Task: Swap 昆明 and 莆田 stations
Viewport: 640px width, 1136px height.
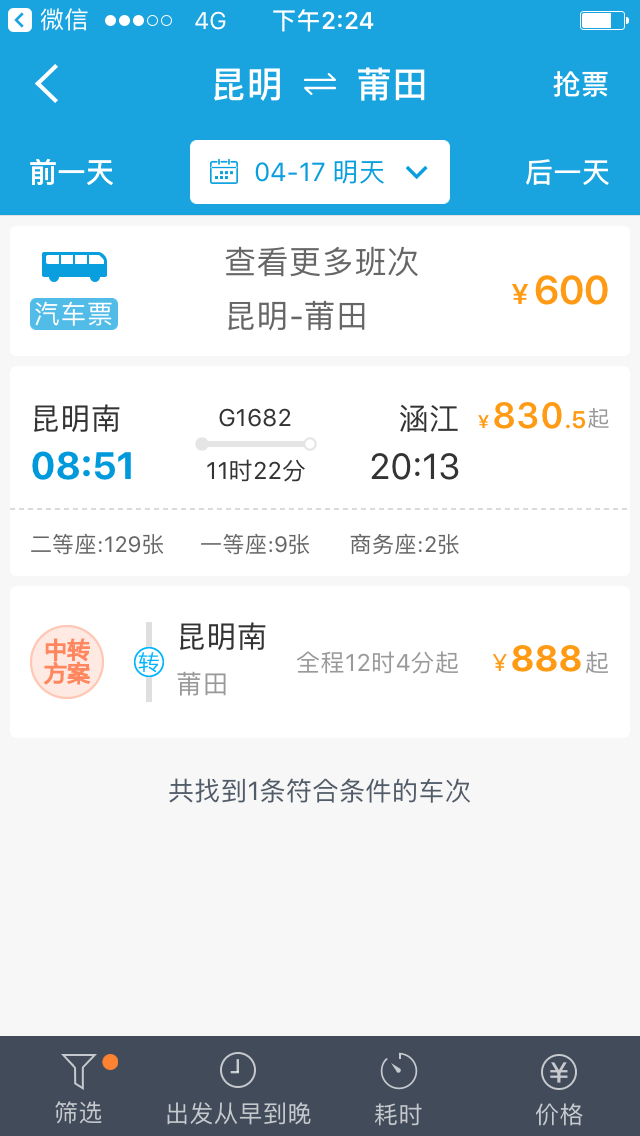Action: tap(320, 85)
